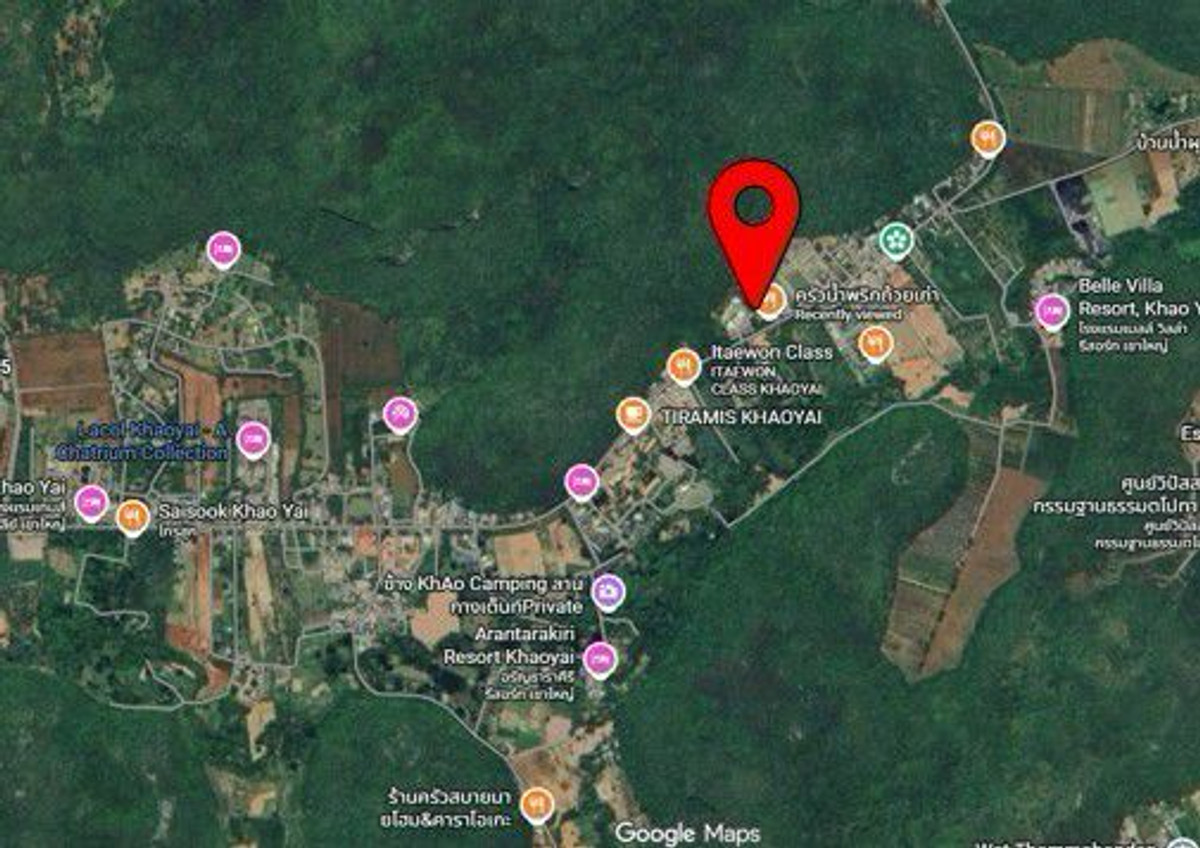The height and width of the screenshot is (848, 1200).
Task: Select the TIRAMIS KHAOYAI cafe marker
Action: (x=633, y=413)
